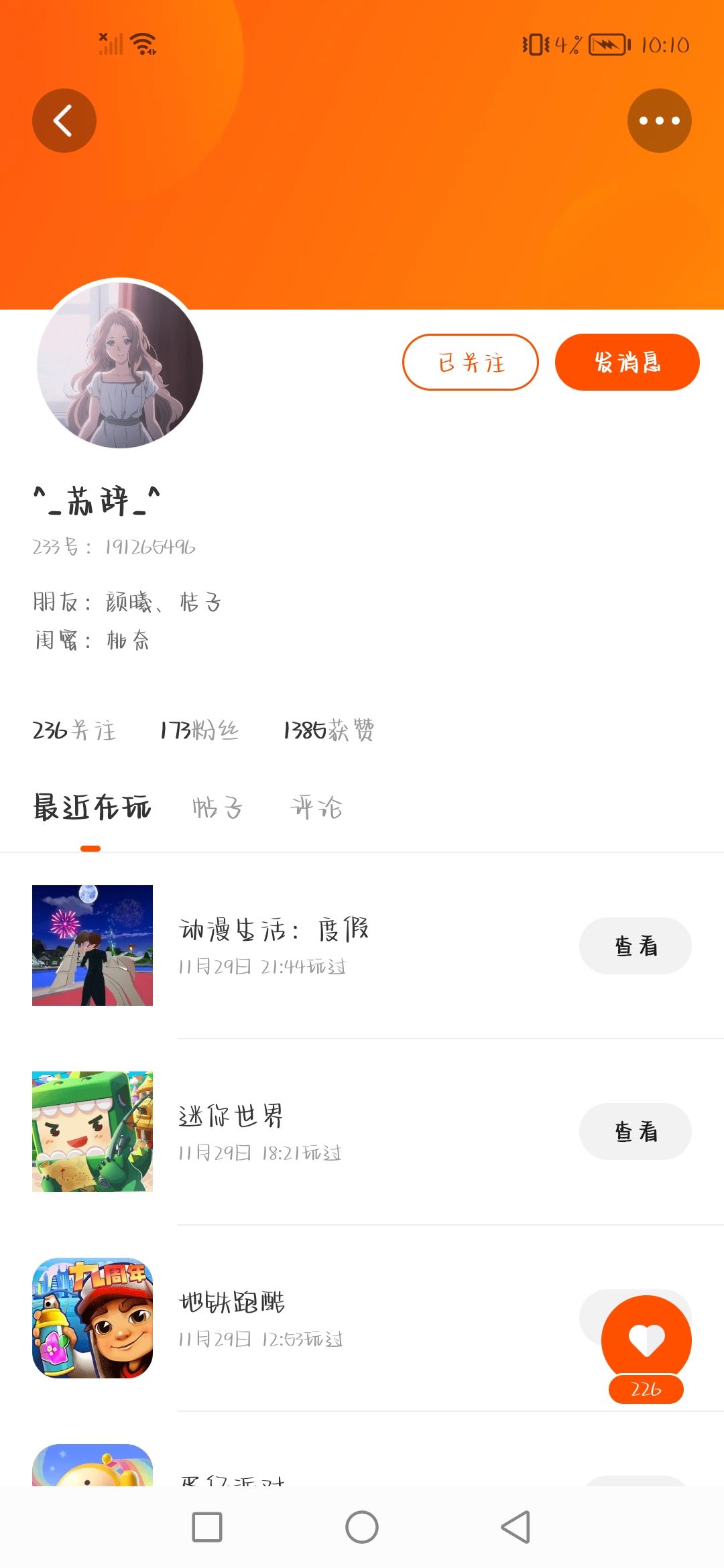The width and height of the screenshot is (724, 1568).
Task: View the 236 关注 following list
Action: coord(74,730)
